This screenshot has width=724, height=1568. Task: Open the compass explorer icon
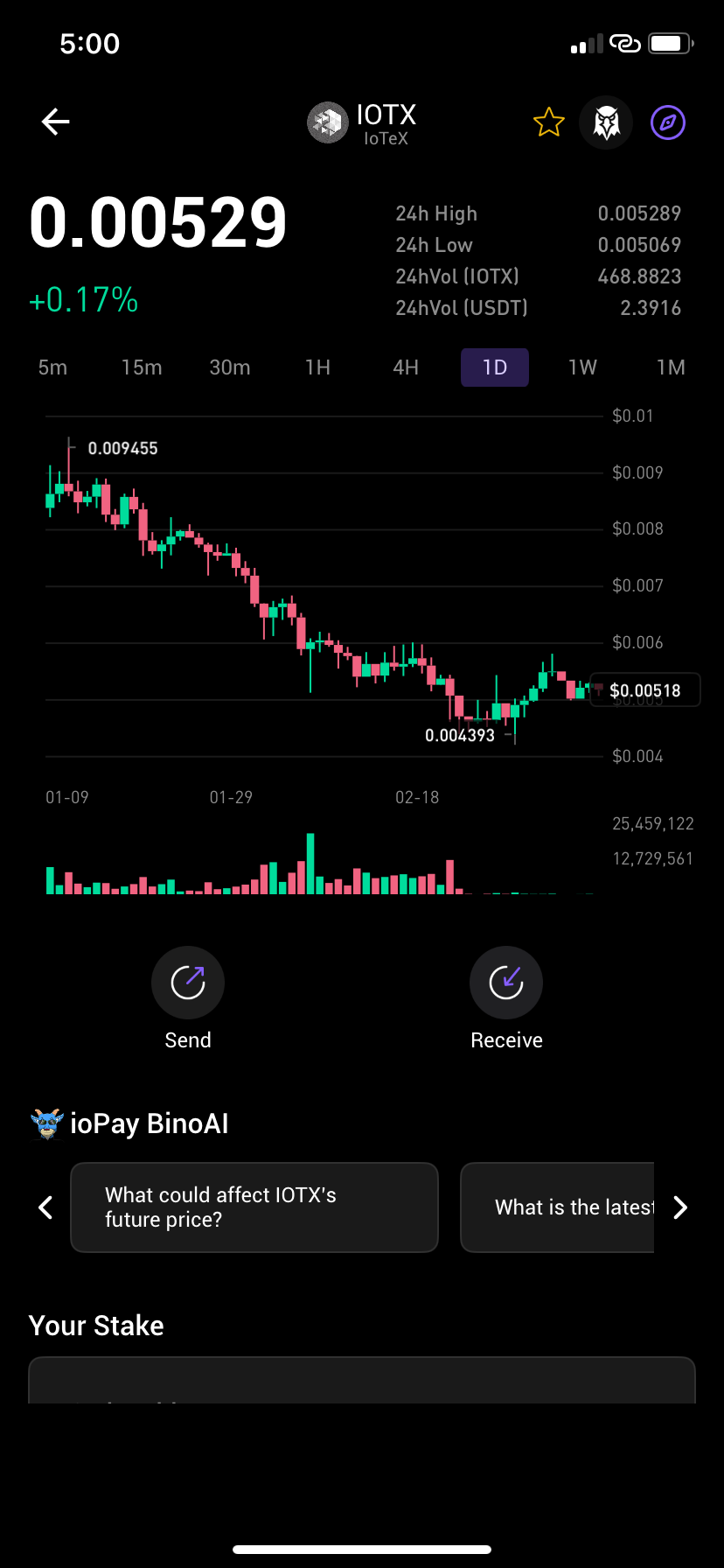668,122
